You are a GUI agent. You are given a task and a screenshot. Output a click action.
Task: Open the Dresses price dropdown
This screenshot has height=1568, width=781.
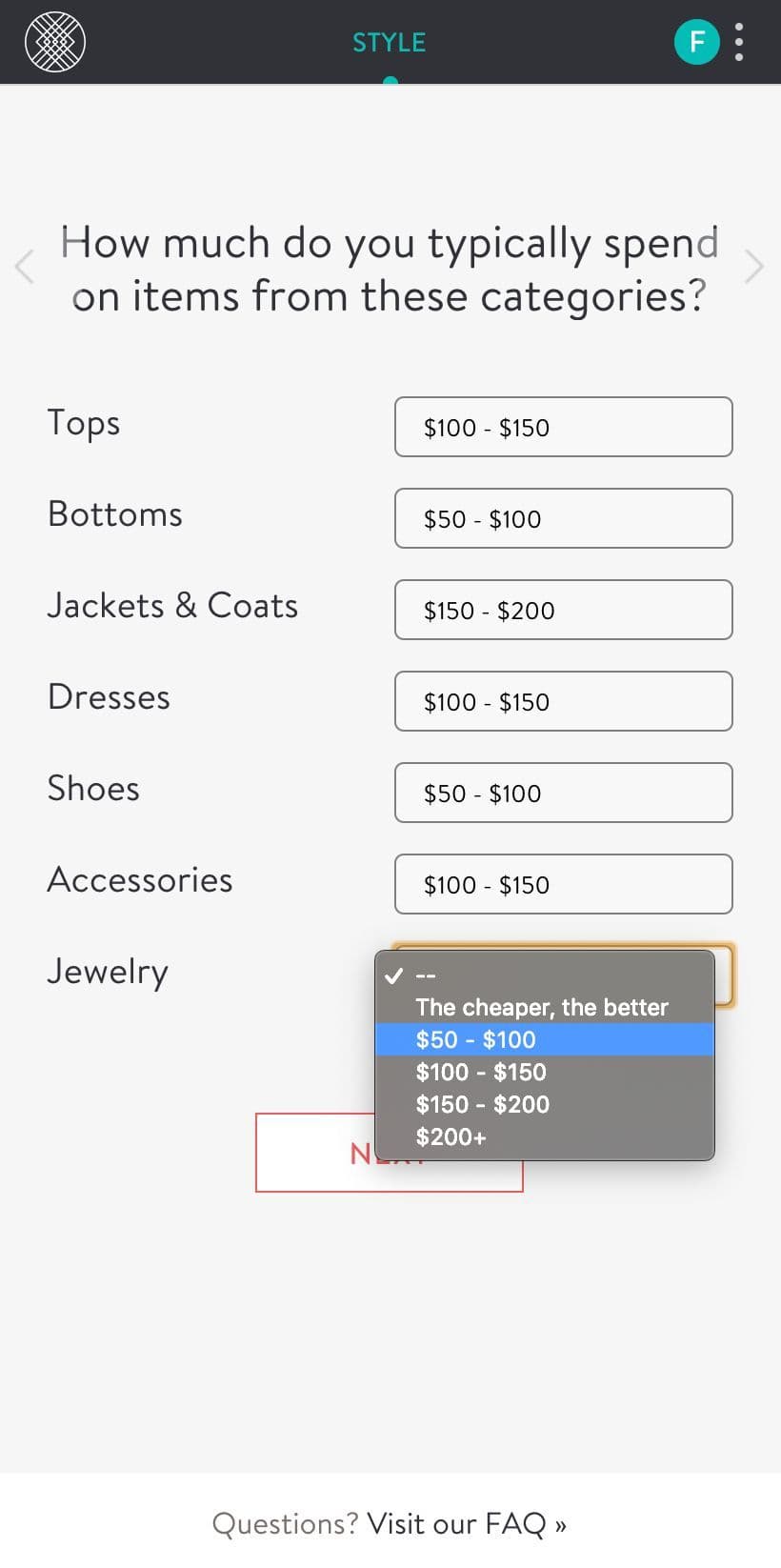564,701
